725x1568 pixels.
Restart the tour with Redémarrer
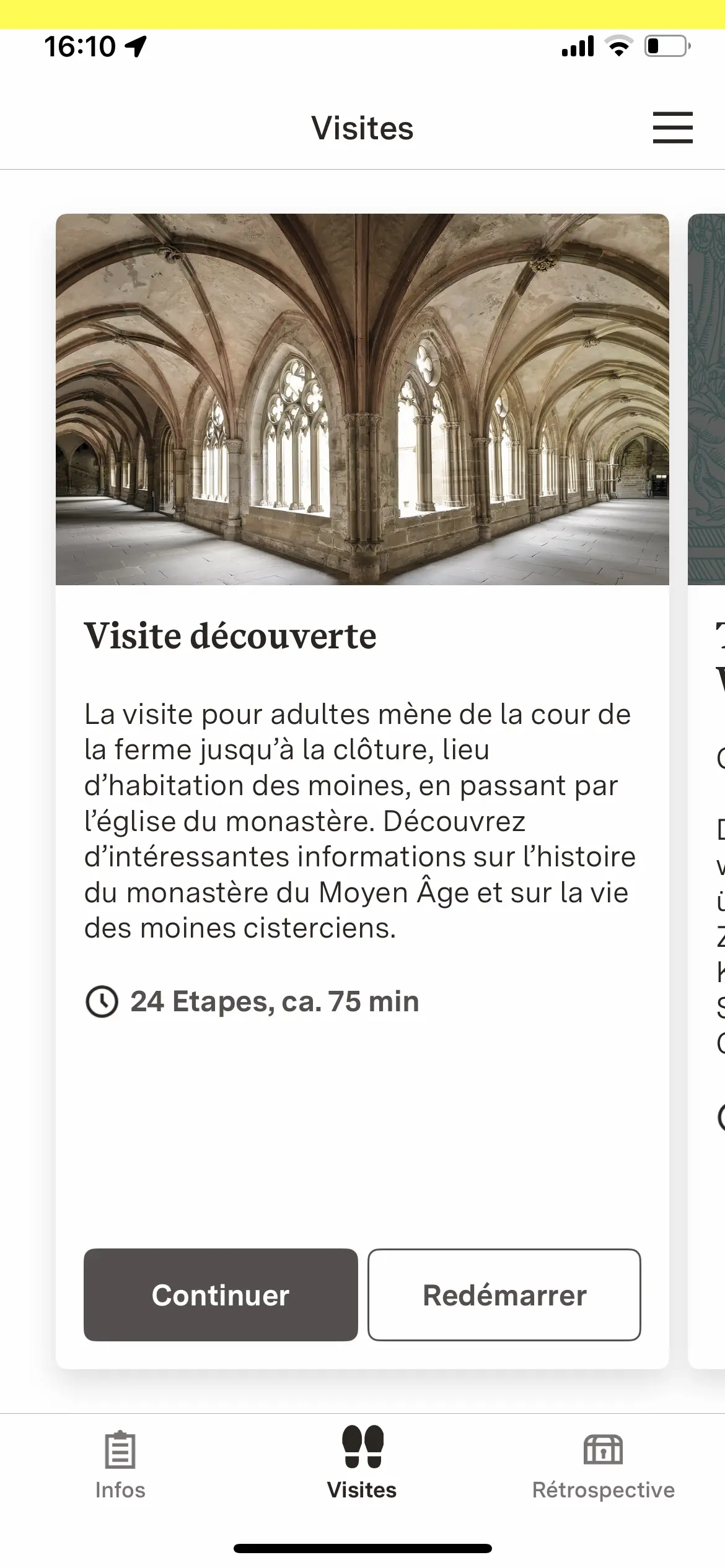point(504,1295)
